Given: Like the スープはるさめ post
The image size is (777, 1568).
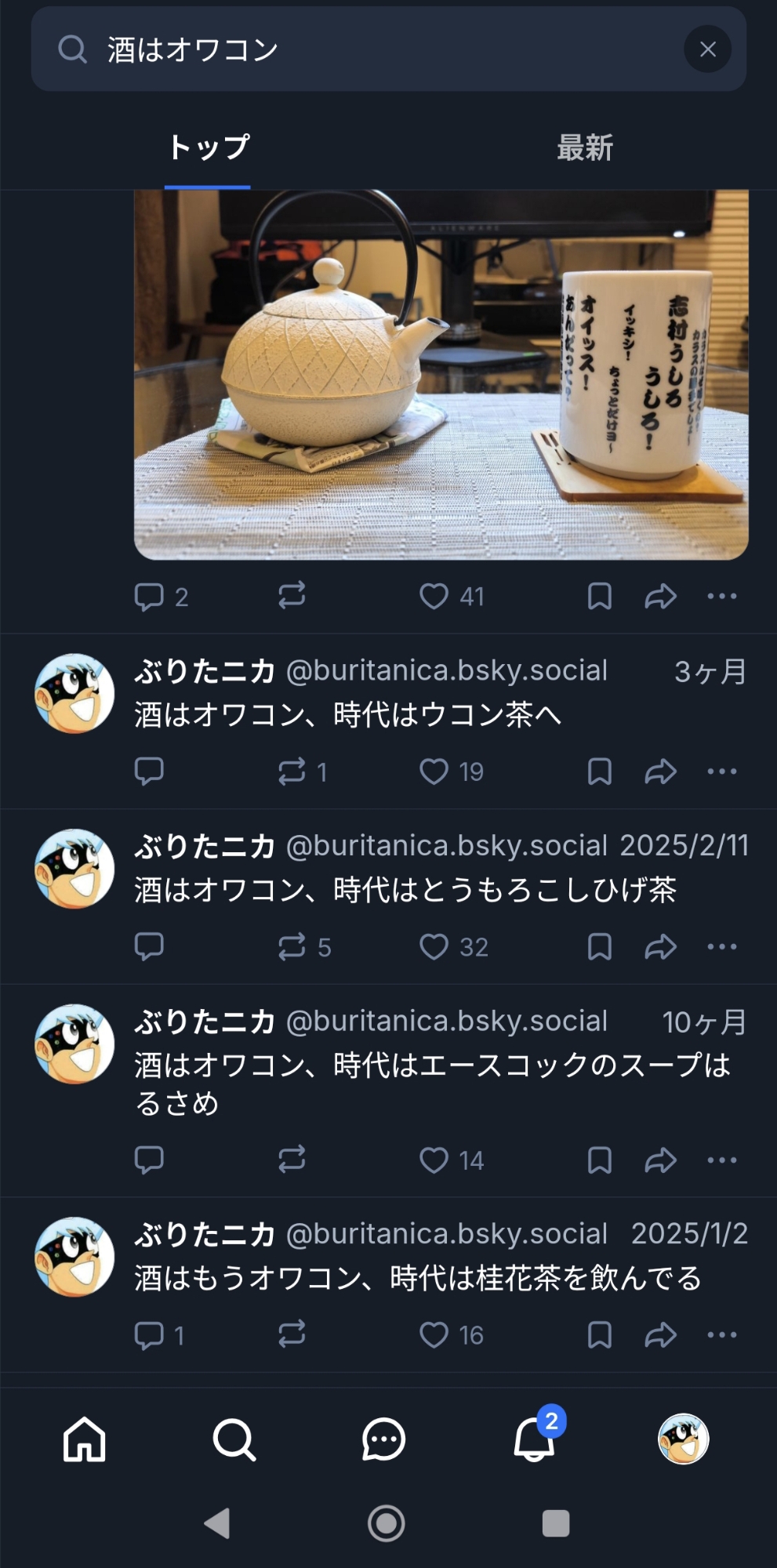Looking at the screenshot, I should coord(434,1160).
